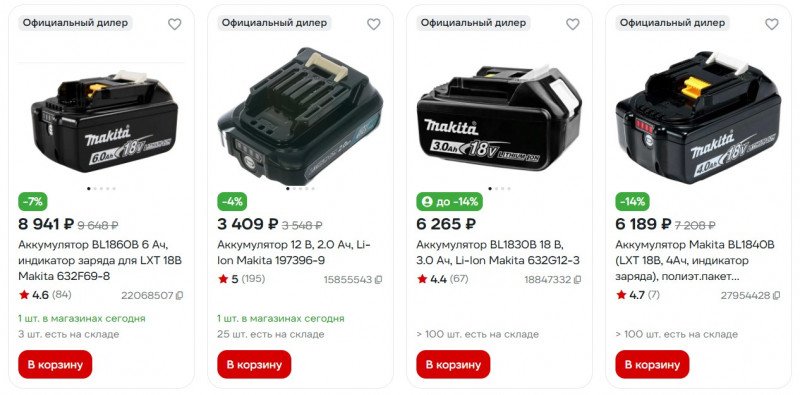Screen dimensions: 800x395
Task: Open the Makita 197396-9 battery product image
Action: 301,116
